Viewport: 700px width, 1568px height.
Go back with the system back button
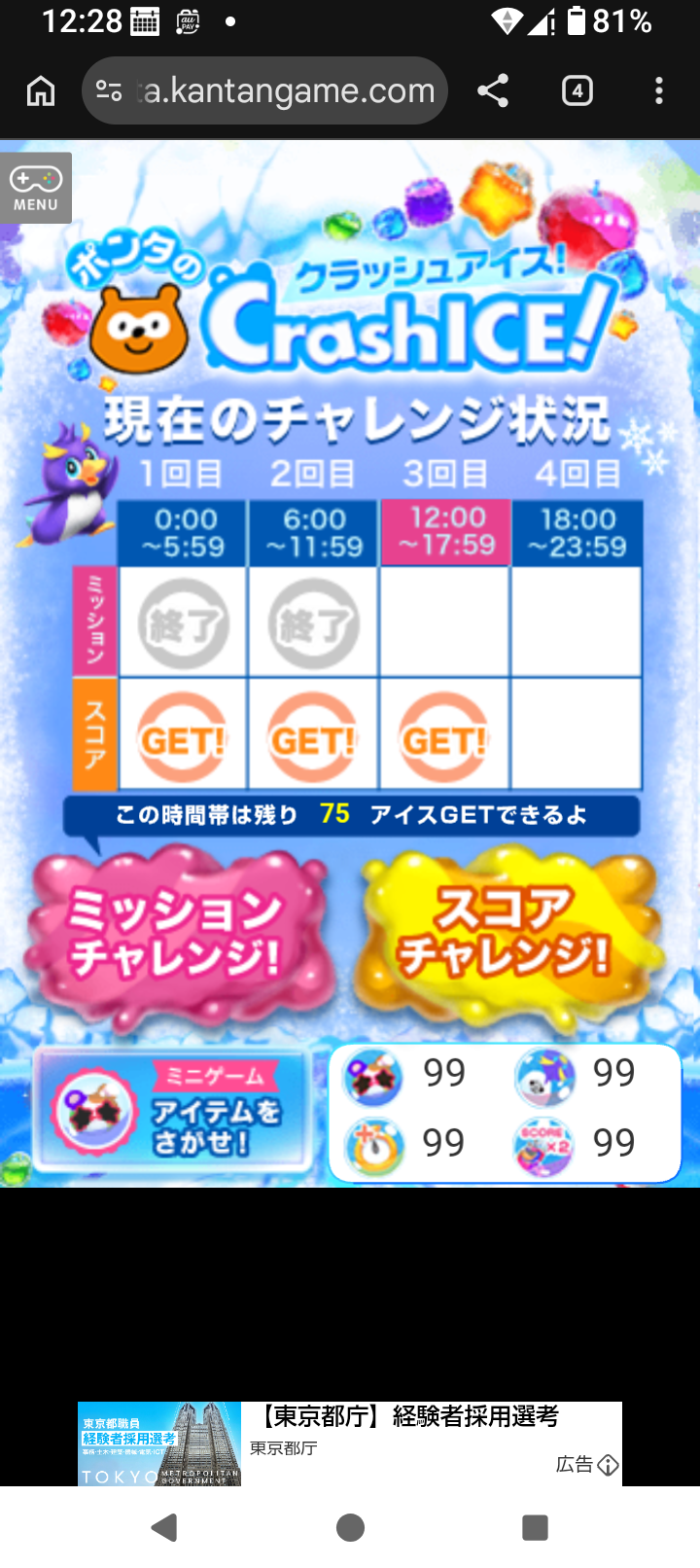pos(165,1527)
